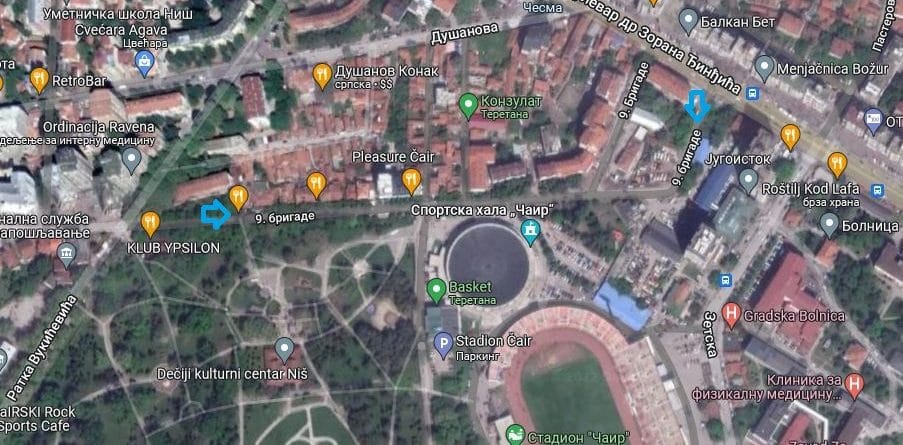This screenshot has width=903, height=445.
Task: Select Stadion Čair parking marker
Action: (441, 347)
